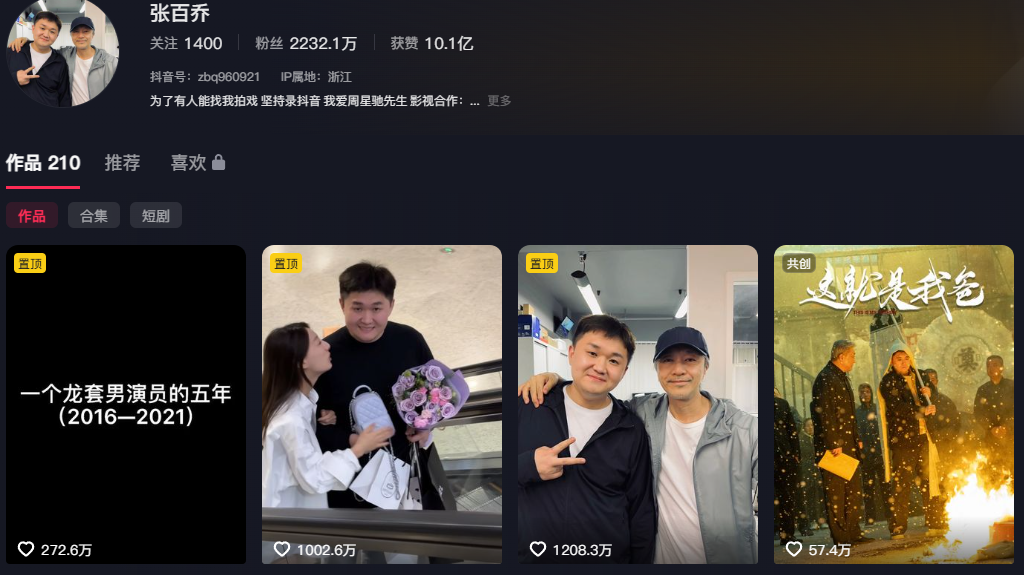Switch to the 推荐 tab
The width and height of the screenshot is (1024, 575).
pyautogui.click(x=123, y=163)
